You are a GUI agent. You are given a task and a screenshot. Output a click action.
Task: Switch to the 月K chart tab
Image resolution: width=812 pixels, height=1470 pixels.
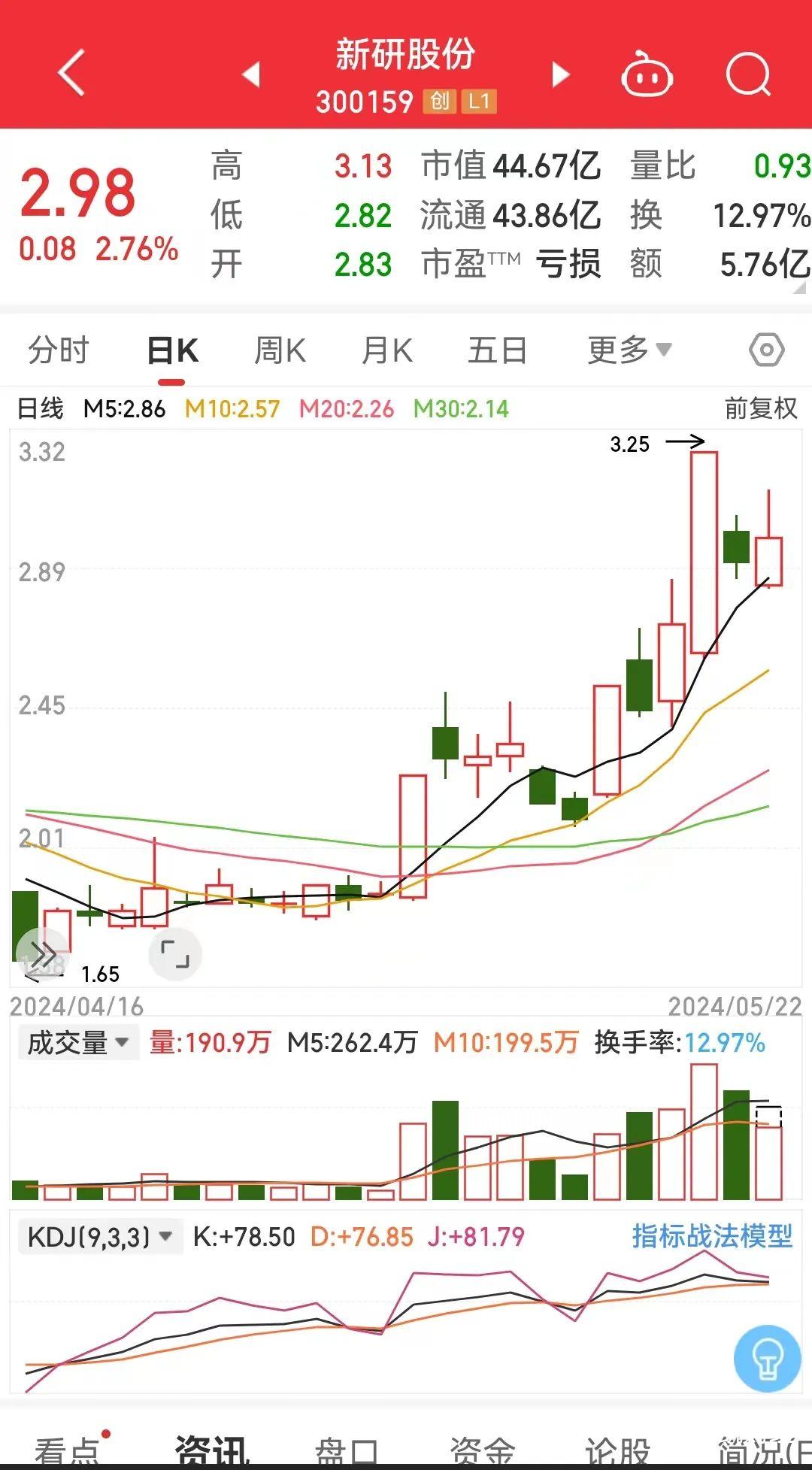[386, 350]
